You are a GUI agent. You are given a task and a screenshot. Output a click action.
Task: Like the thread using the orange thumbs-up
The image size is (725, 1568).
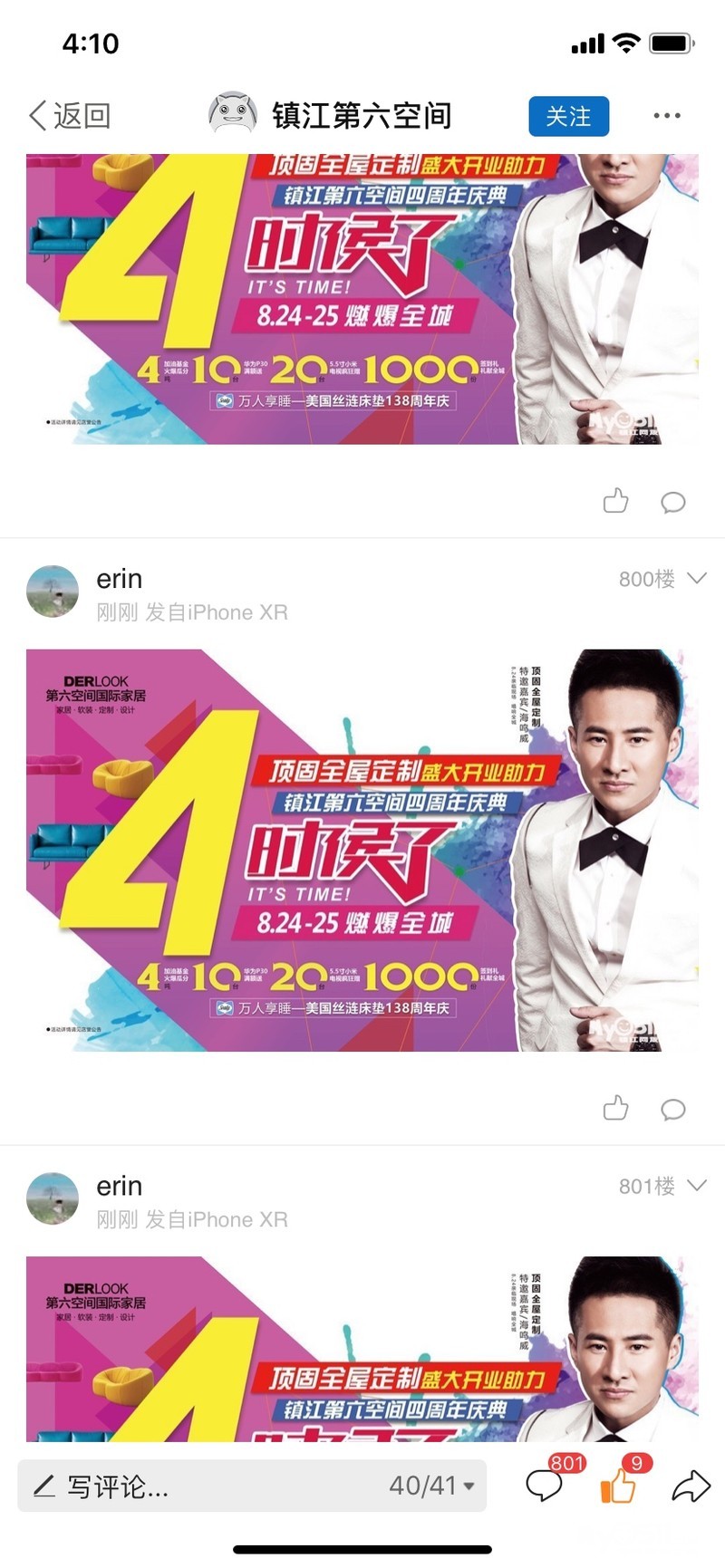(618, 1486)
